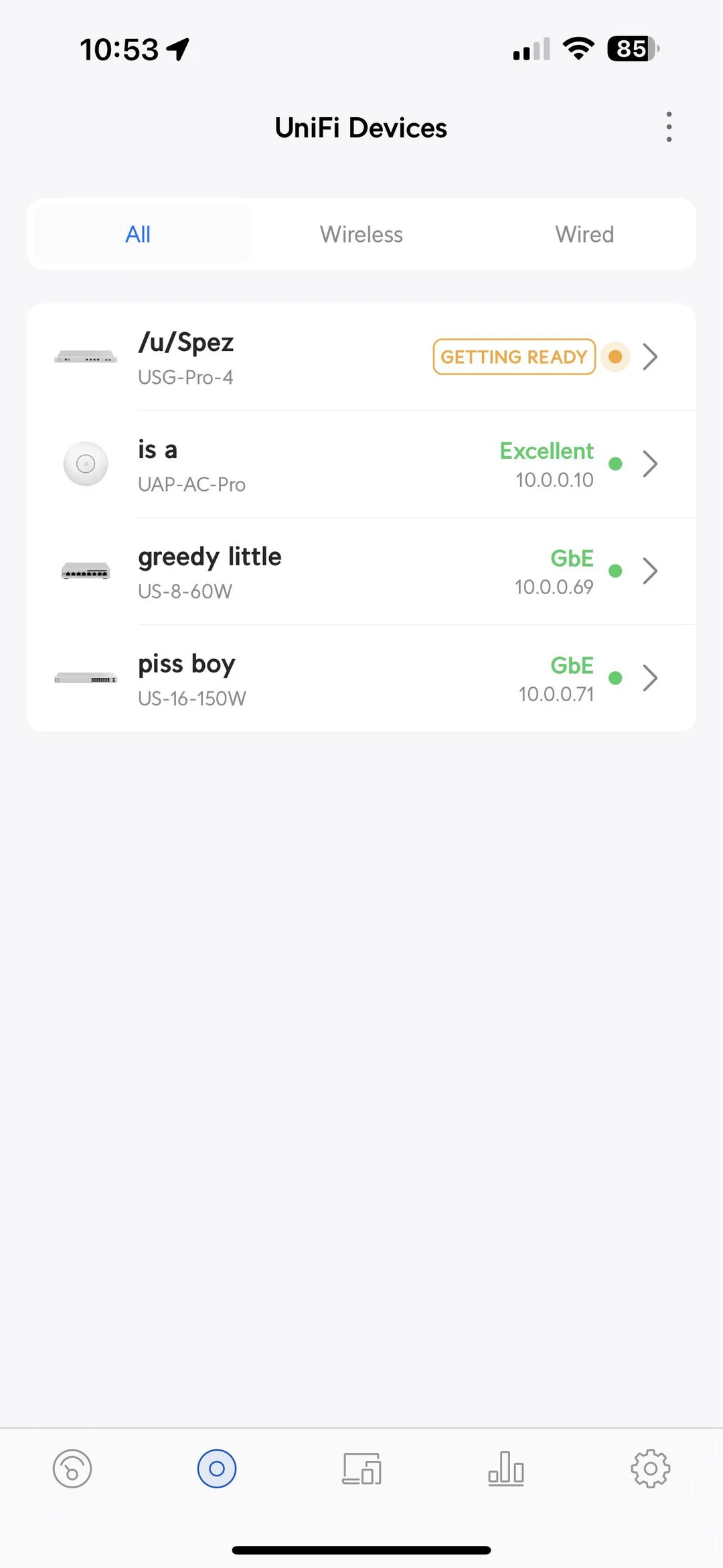Open the clients tab in bottom bar

[x=361, y=1469]
